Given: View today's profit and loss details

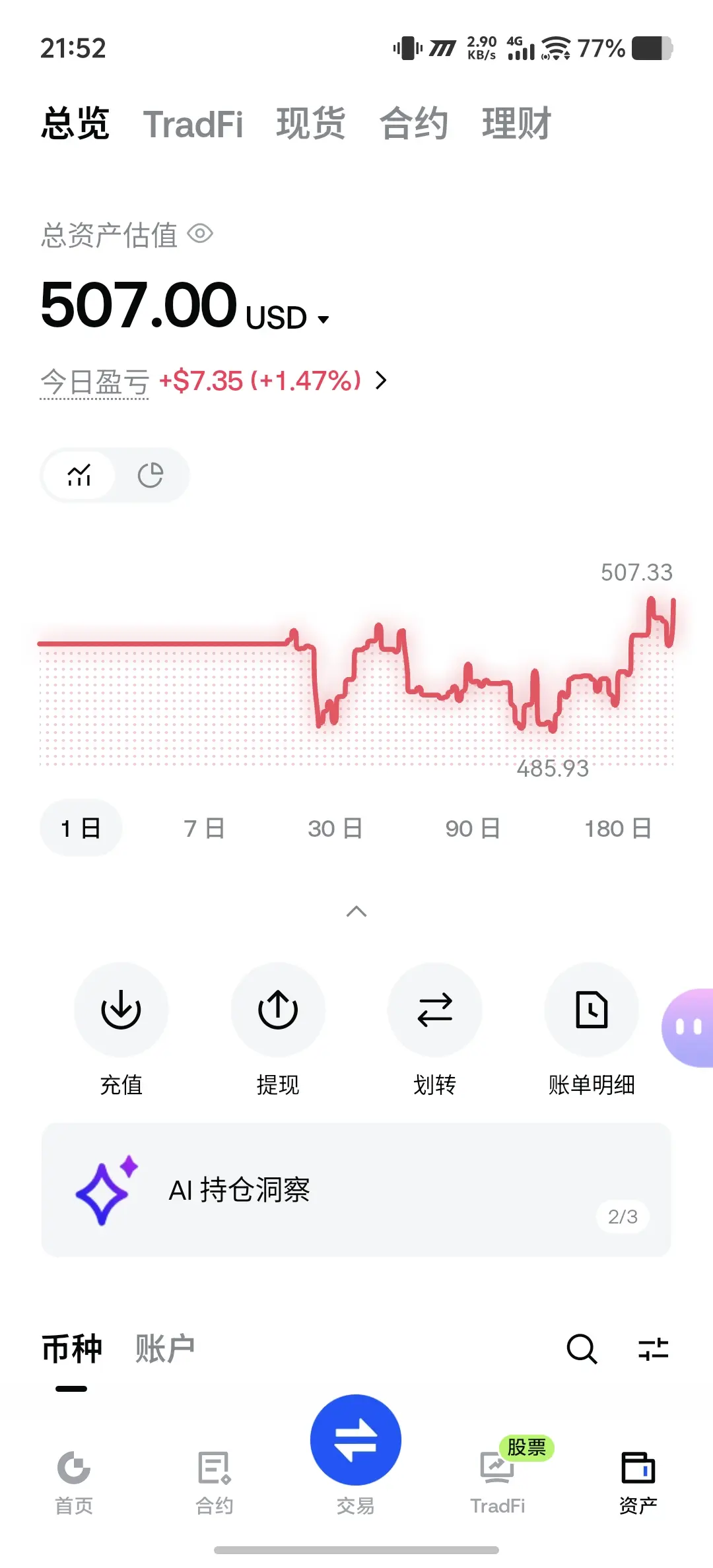Looking at the screenshot, I should (381, 380).
